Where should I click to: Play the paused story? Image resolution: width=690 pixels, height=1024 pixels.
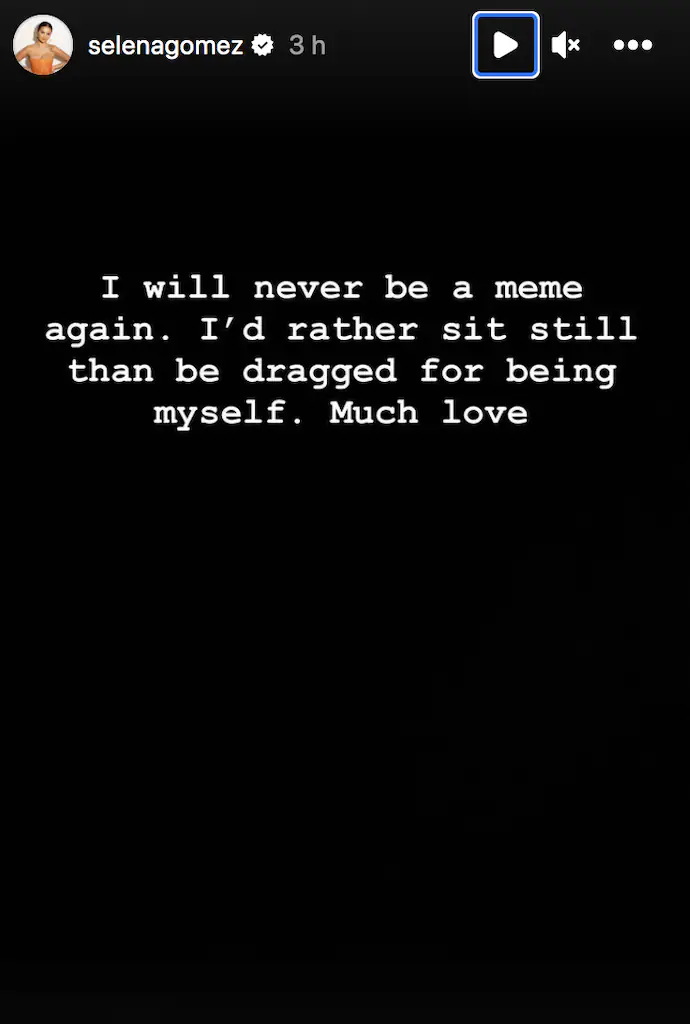coord(506,45)
